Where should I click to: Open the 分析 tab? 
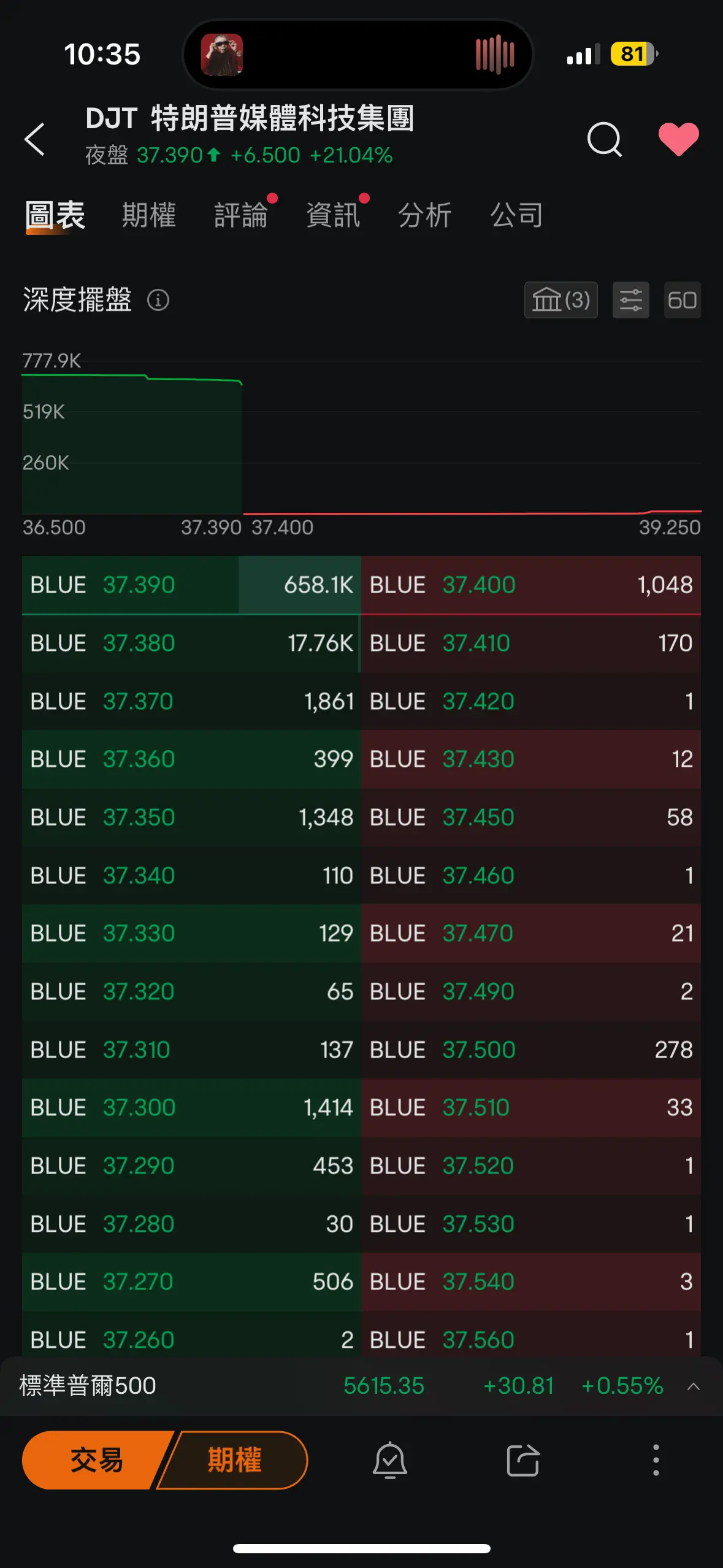point(425,215)
